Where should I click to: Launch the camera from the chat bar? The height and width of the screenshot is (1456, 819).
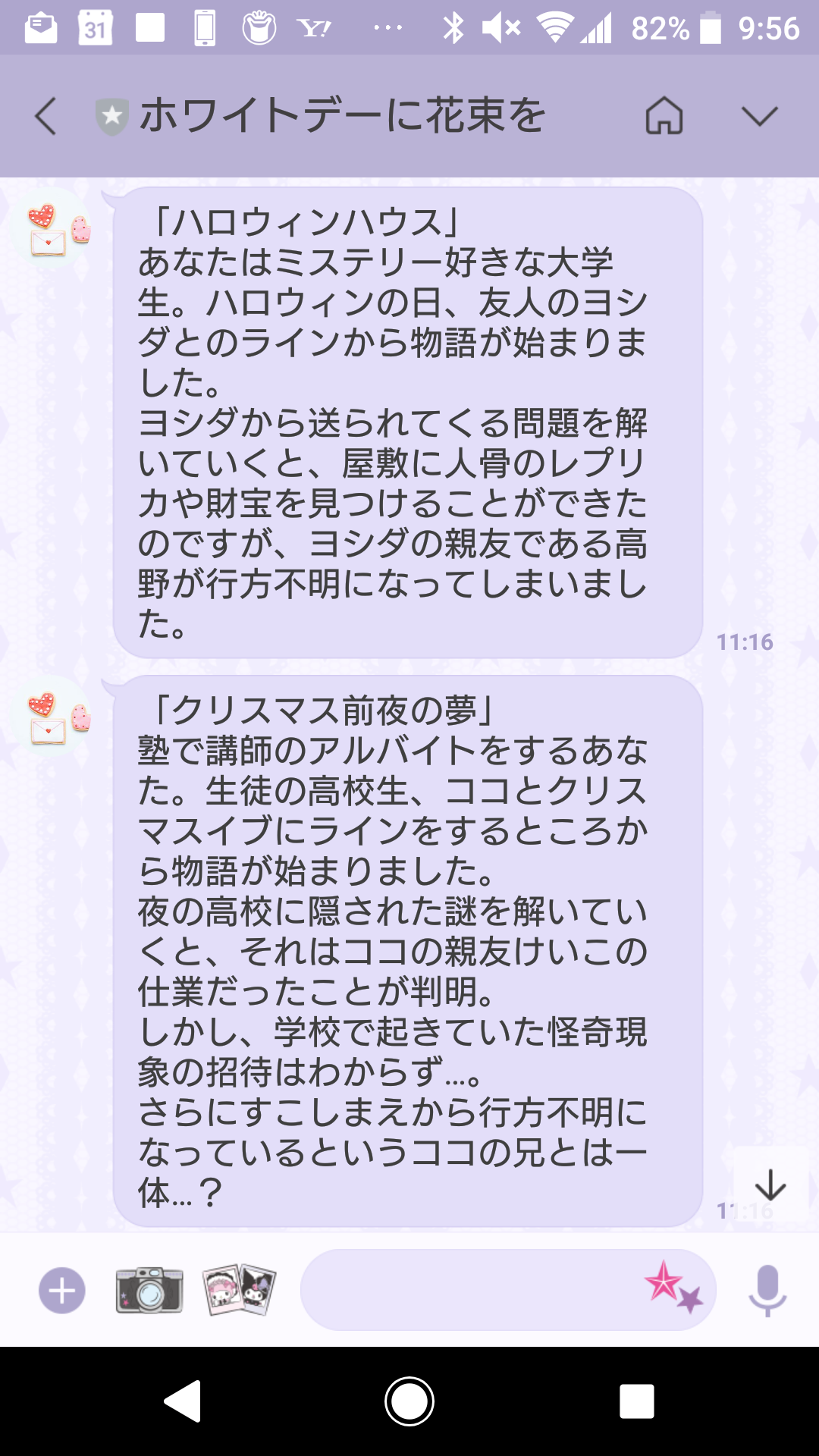click(x=149, y=1290)
